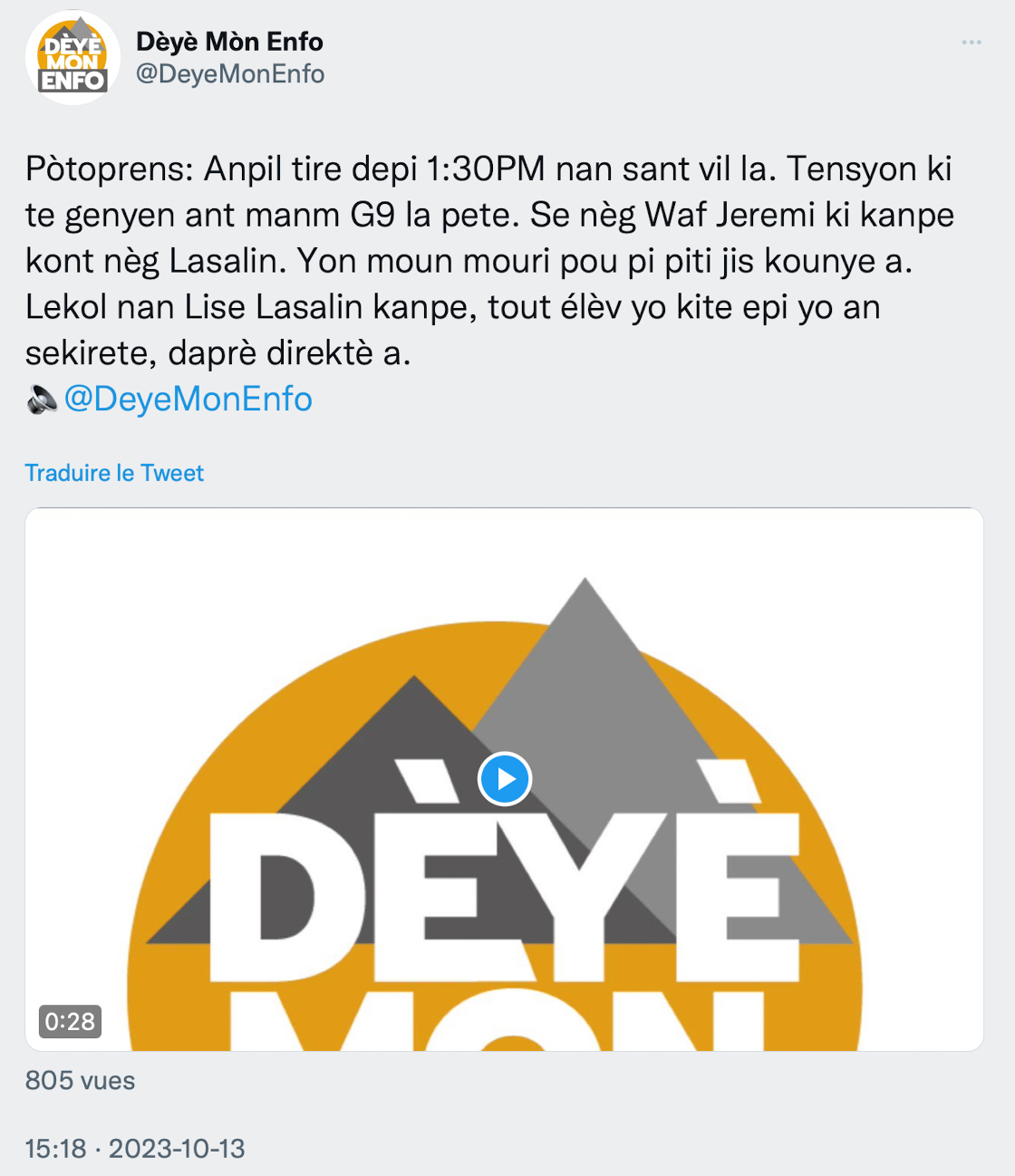Open the tweet's overflow menu

tap(971, 43)
